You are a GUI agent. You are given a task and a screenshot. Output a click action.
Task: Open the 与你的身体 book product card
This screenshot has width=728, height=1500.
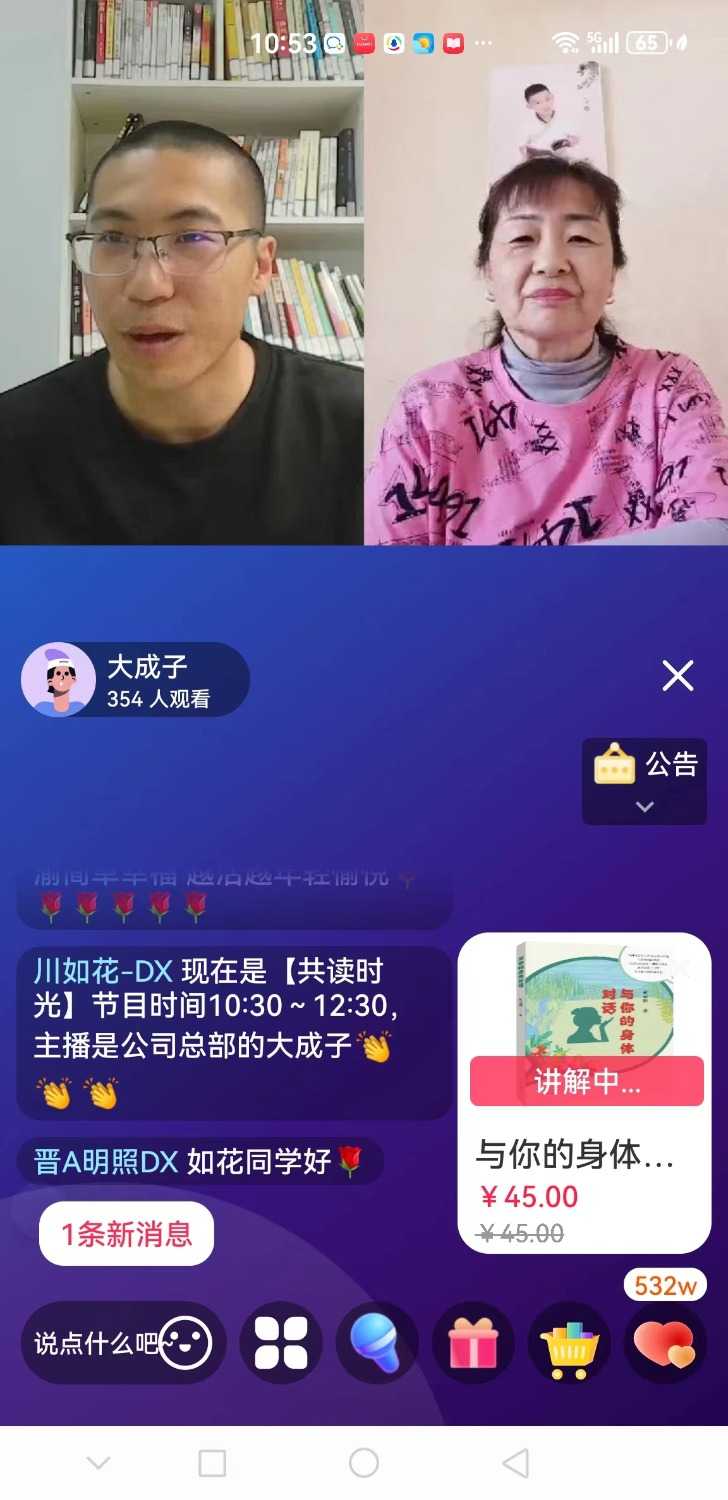584,1092
